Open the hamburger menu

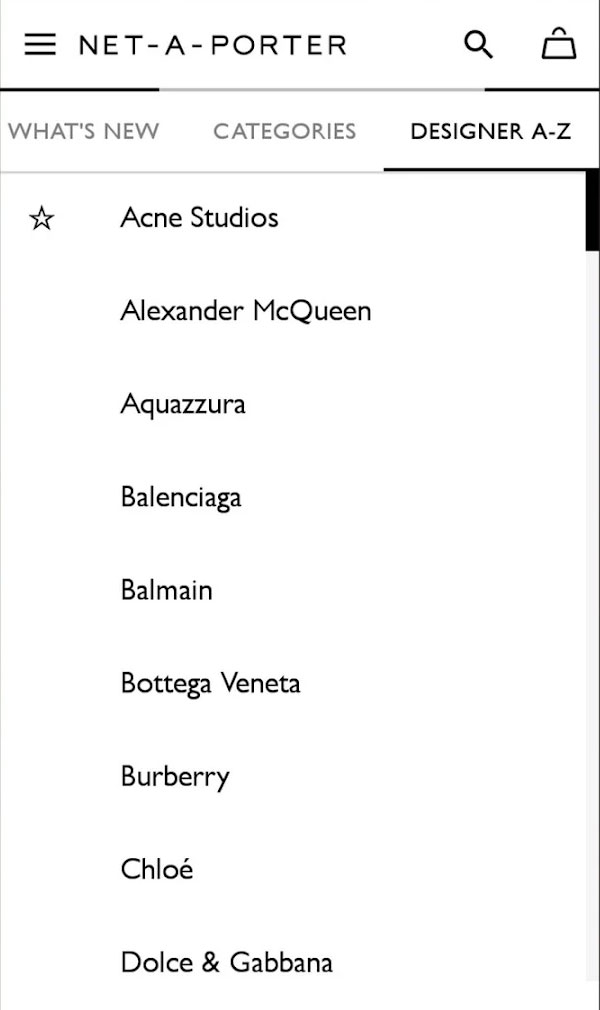[x=40, y=44]
